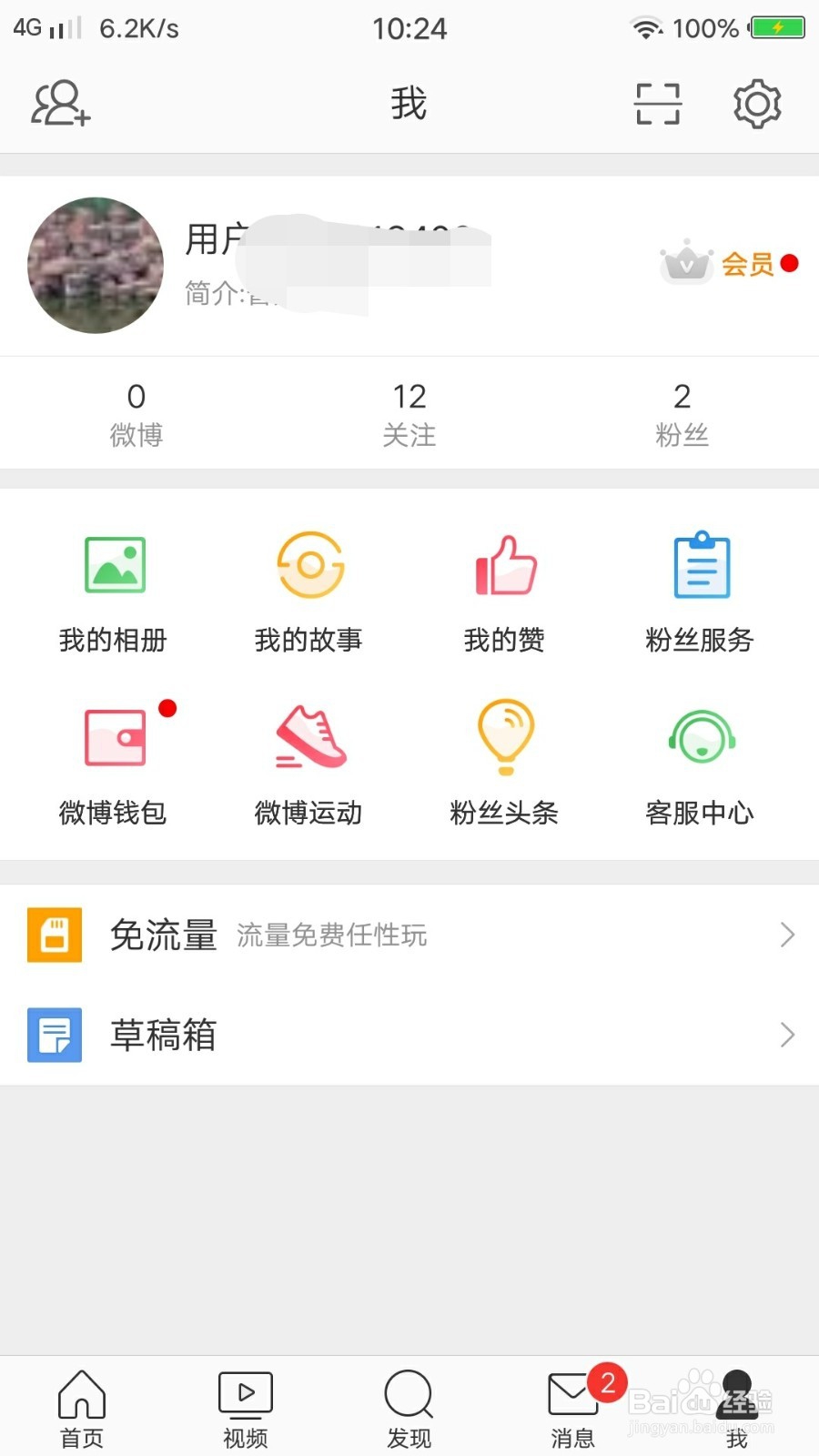Tap the profile avatar picture

[96, 265]
